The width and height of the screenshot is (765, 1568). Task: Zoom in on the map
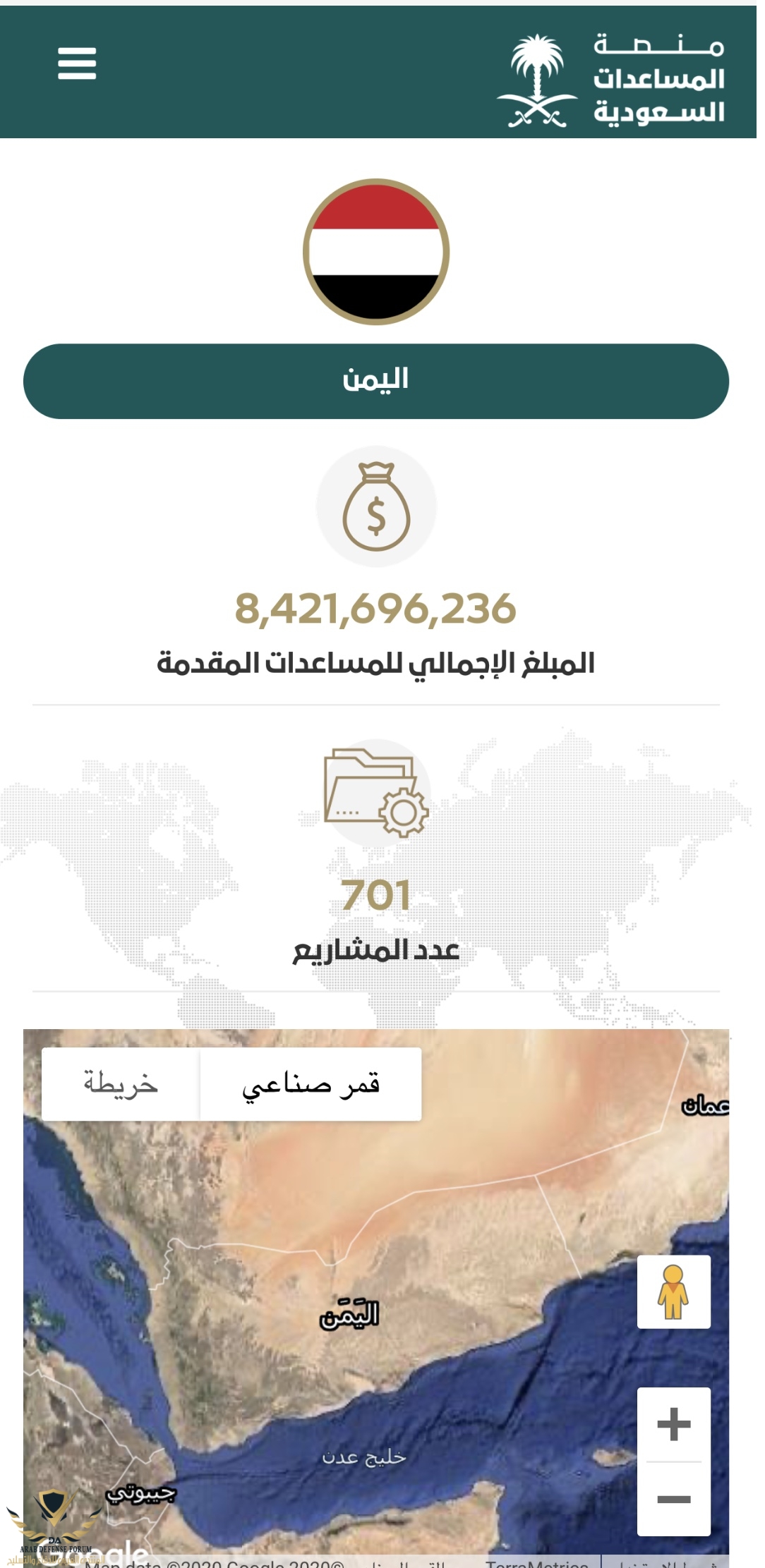coord(673,1424)
